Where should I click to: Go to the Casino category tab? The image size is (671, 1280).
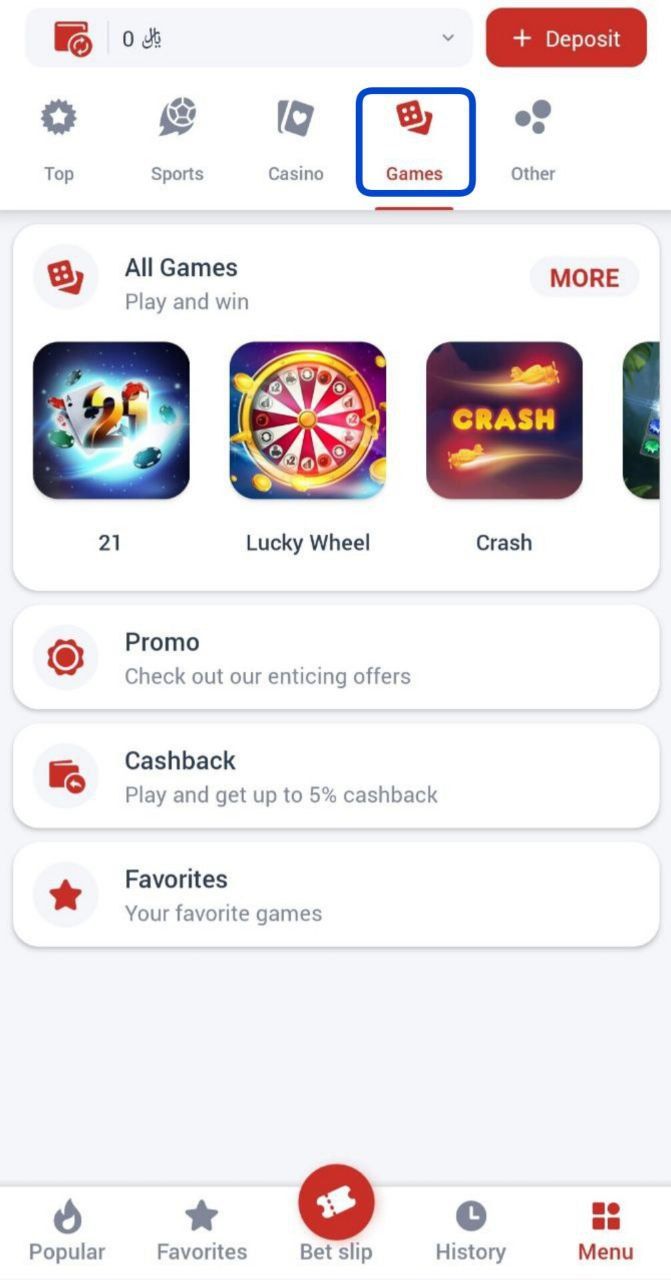(295, 141)
